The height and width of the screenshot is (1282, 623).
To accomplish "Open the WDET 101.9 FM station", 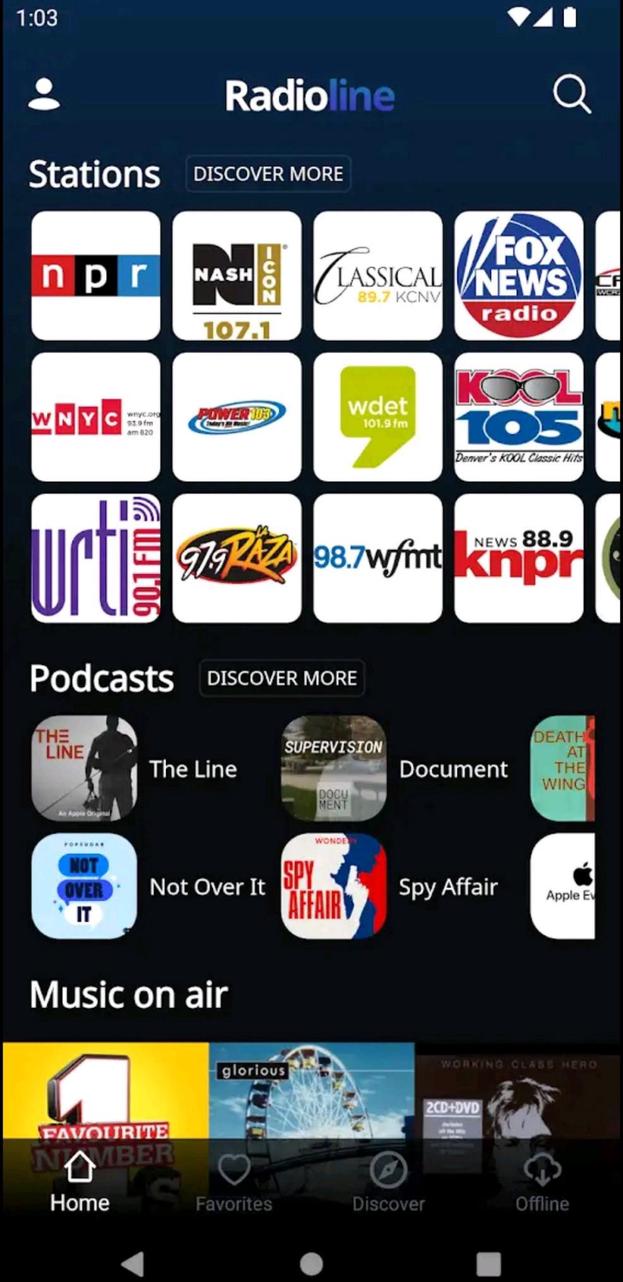I will click(378, 416).
